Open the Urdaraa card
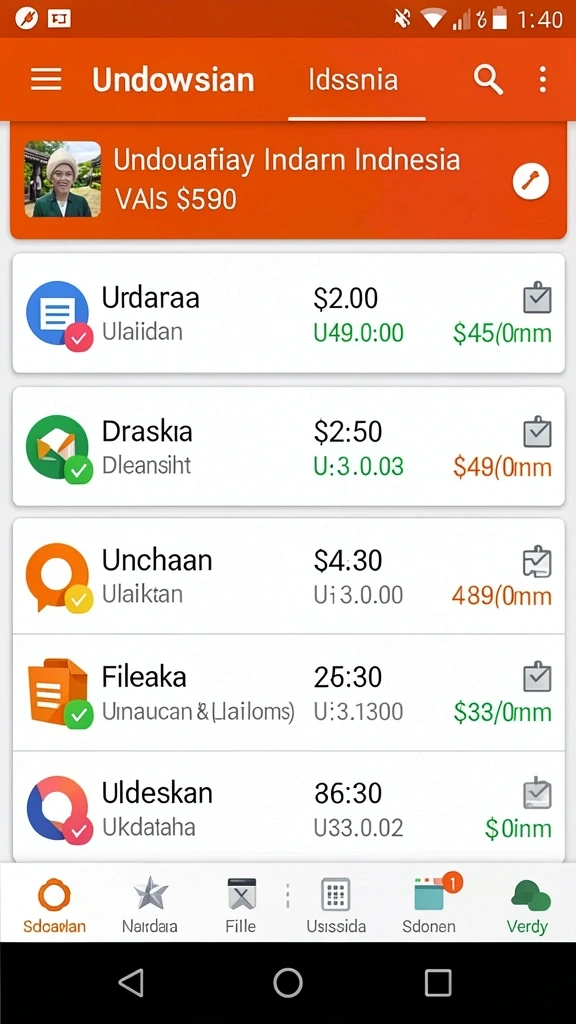 [x=289, y=313]
